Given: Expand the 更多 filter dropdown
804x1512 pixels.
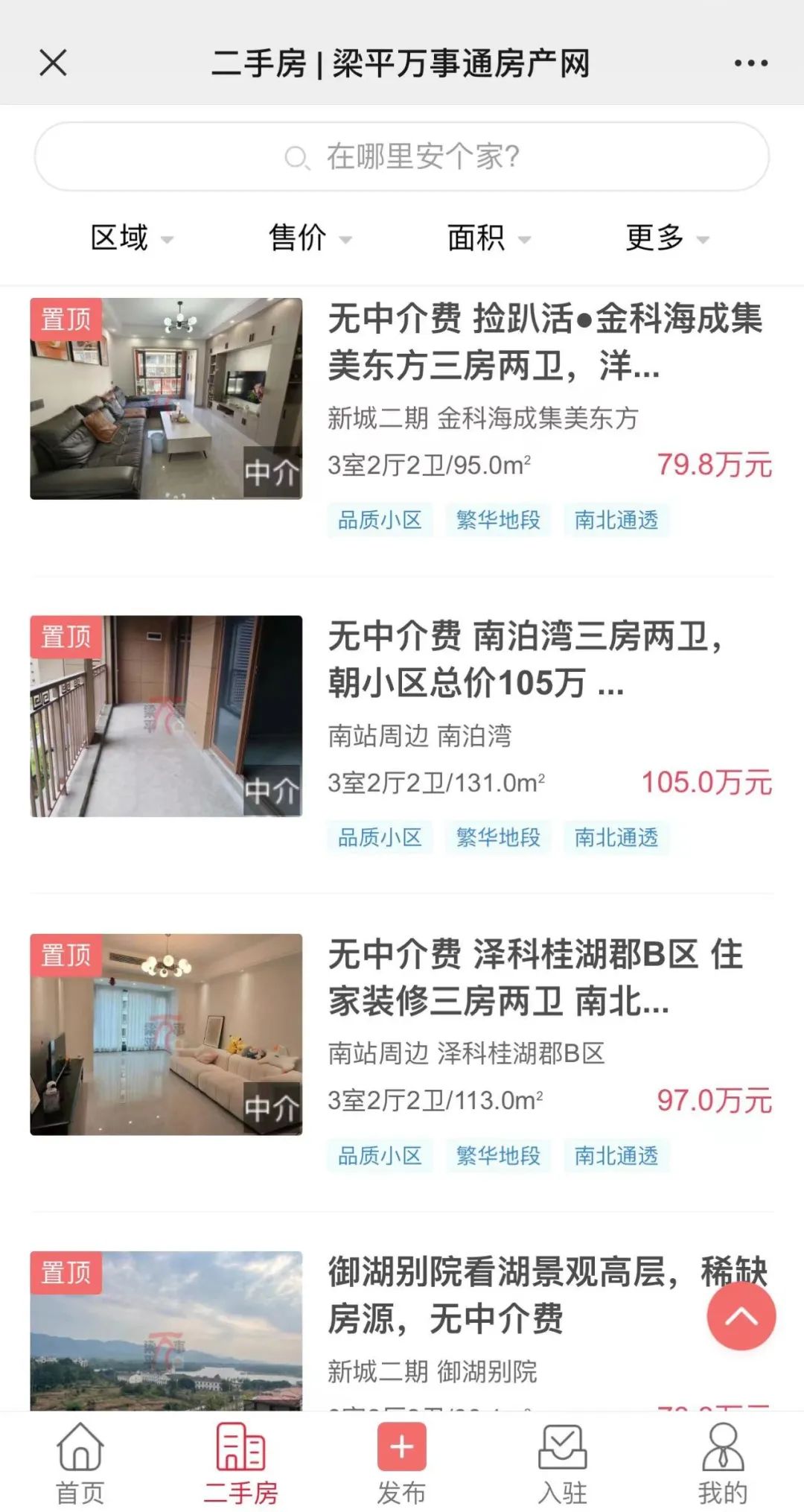Looking at the screenshot, I should pos(666,238).
